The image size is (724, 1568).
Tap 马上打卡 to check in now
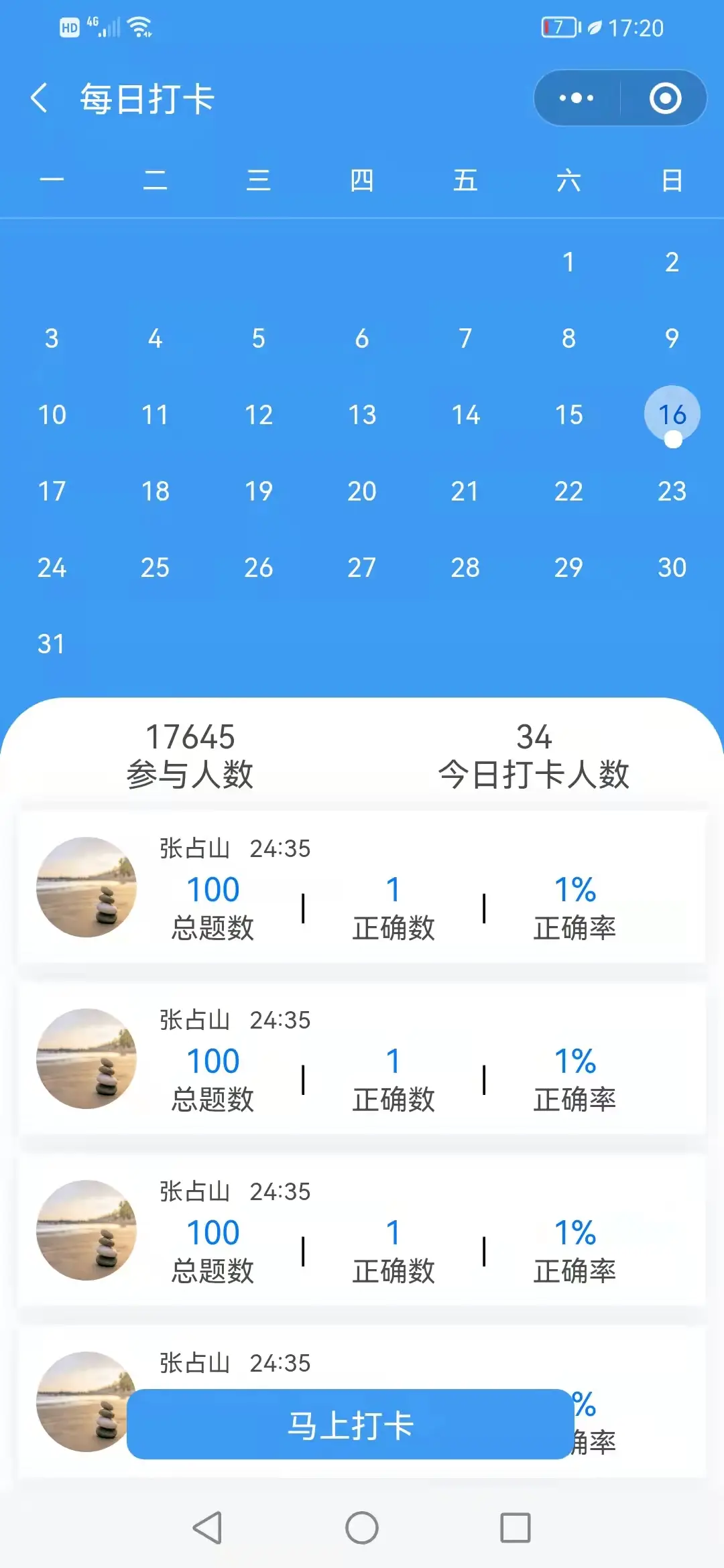tap(350, 1424)
